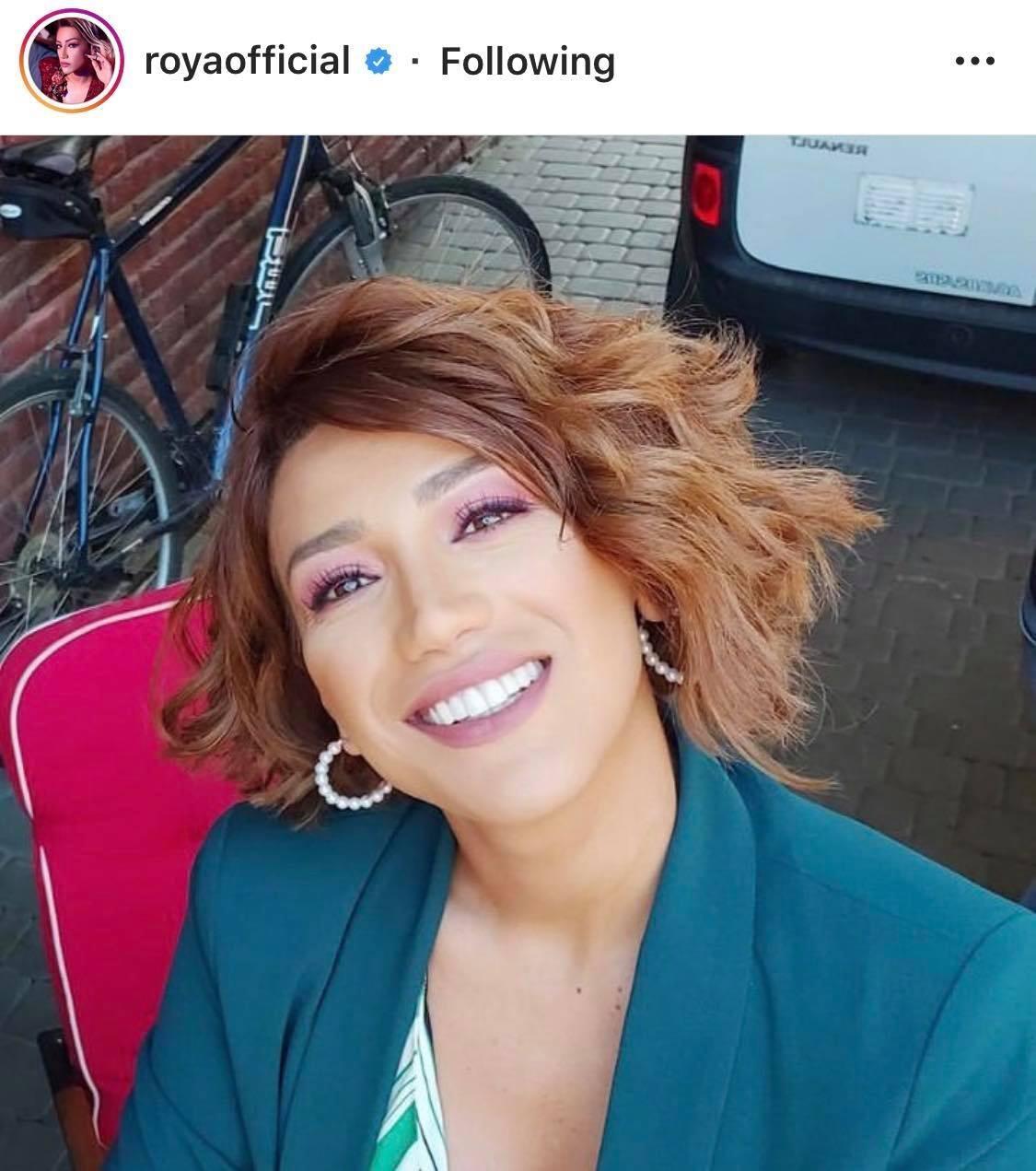Open royaofficial's profile picture story
Image resolution: width=1036 pixels, height=1171 pixels.
72,61
